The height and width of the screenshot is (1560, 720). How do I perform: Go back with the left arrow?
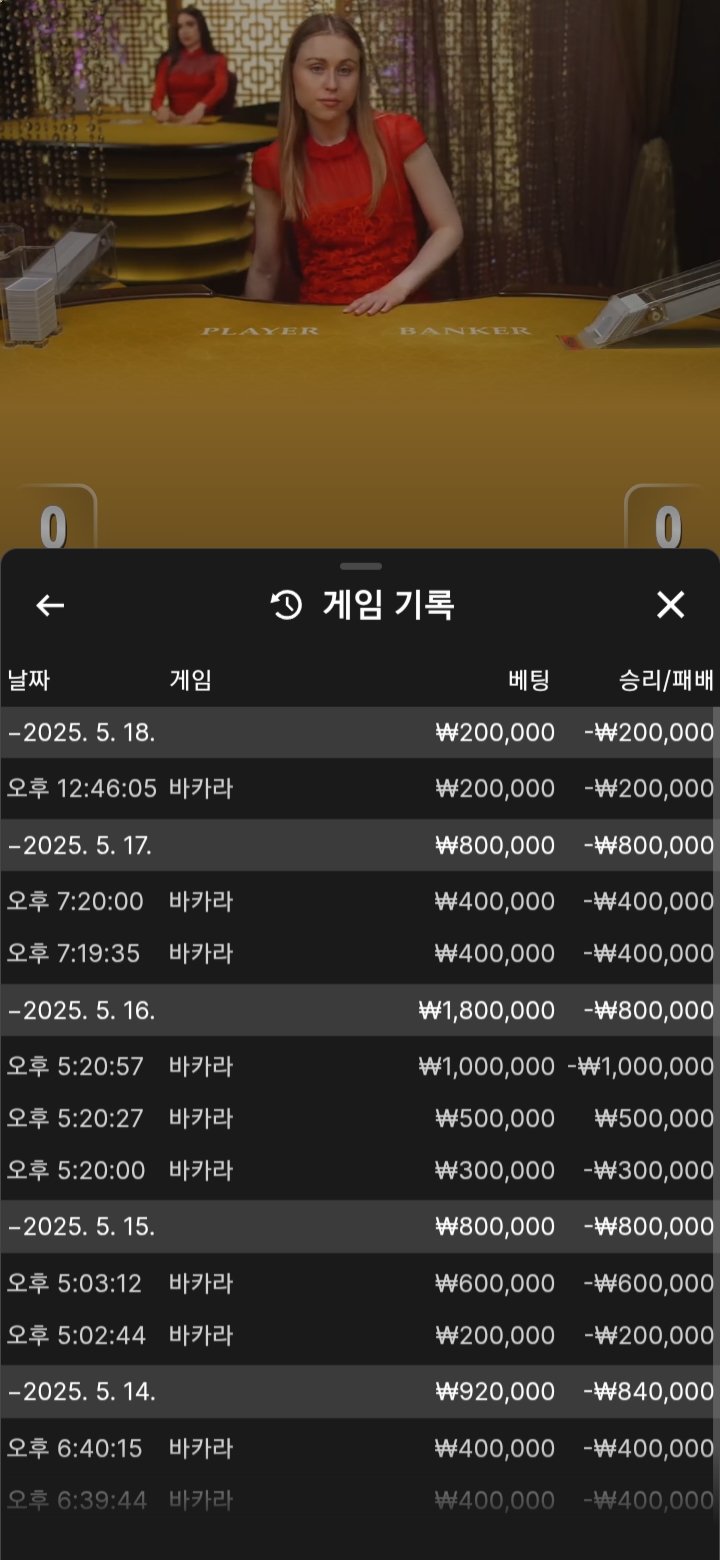(50, 605)
